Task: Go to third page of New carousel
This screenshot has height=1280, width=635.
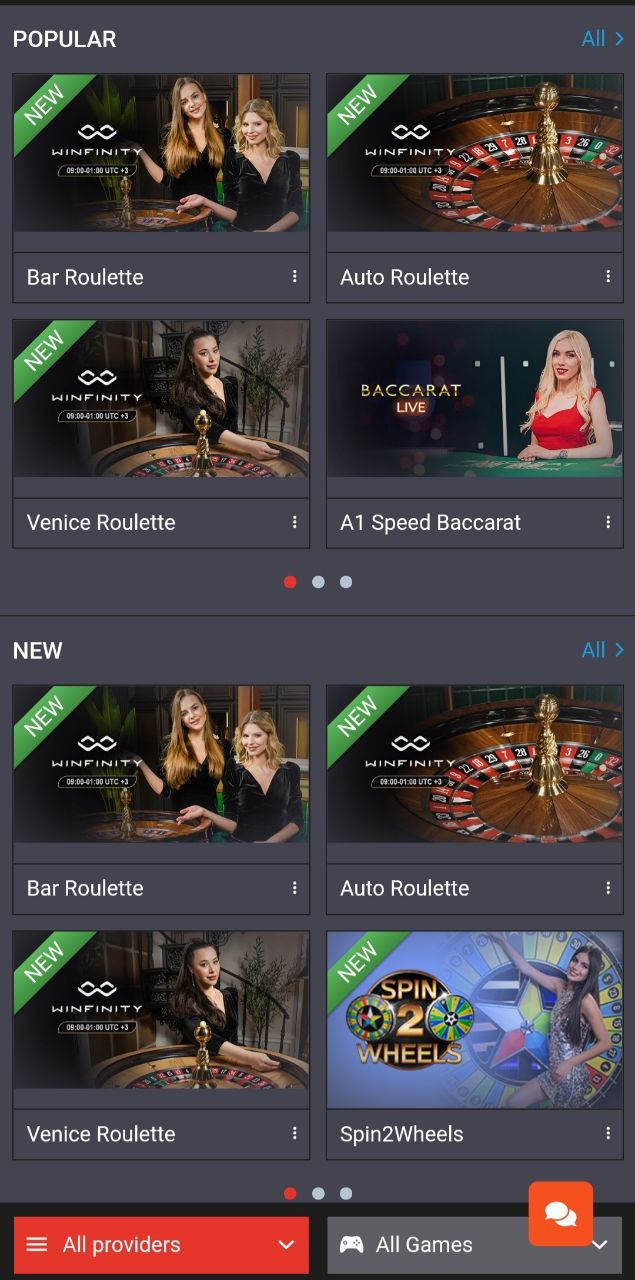Action: click(x=346, y=1193)
